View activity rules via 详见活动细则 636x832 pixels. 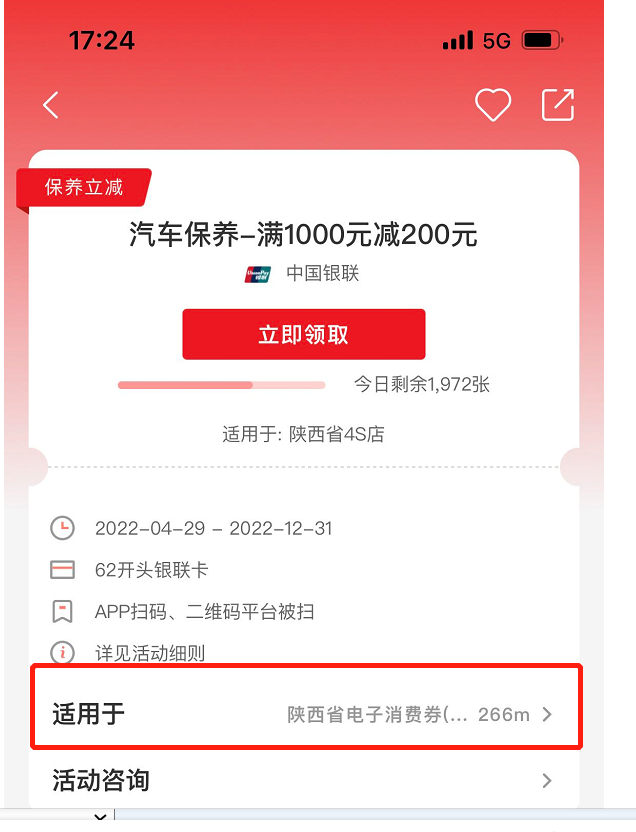(149, 653)
